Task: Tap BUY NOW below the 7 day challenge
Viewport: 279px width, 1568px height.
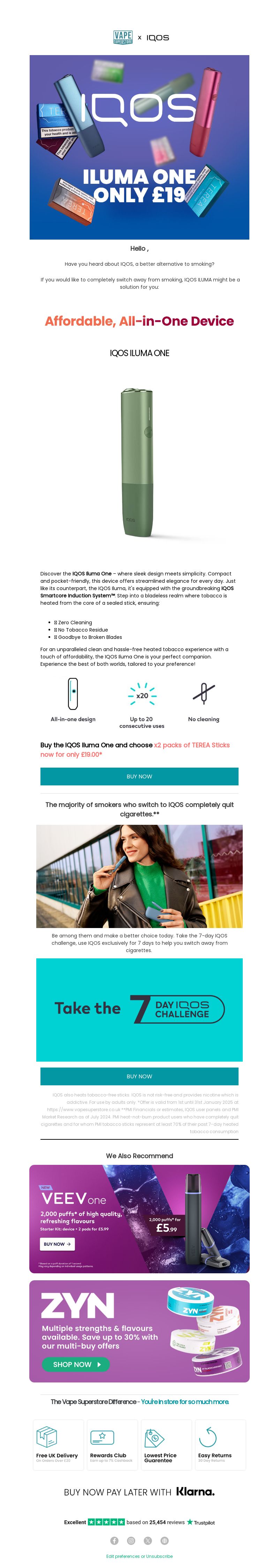Action: pyautogui.click(x=139, y=1076)
